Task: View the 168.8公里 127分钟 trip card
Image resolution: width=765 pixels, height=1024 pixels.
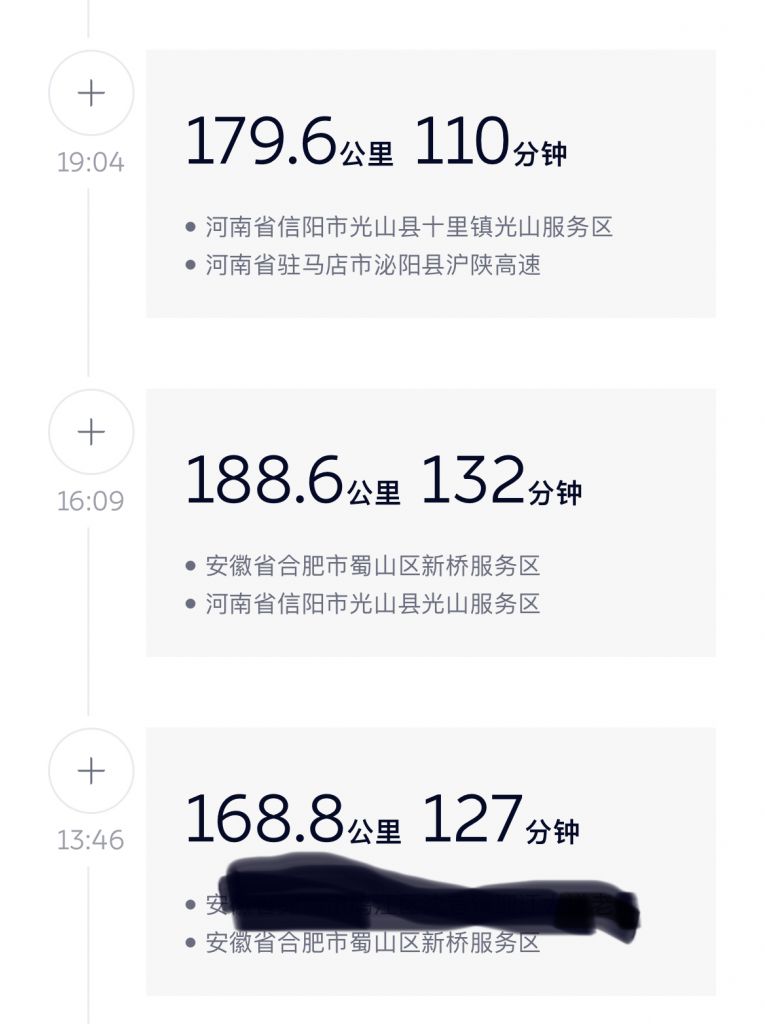Action: coord(430,860)
